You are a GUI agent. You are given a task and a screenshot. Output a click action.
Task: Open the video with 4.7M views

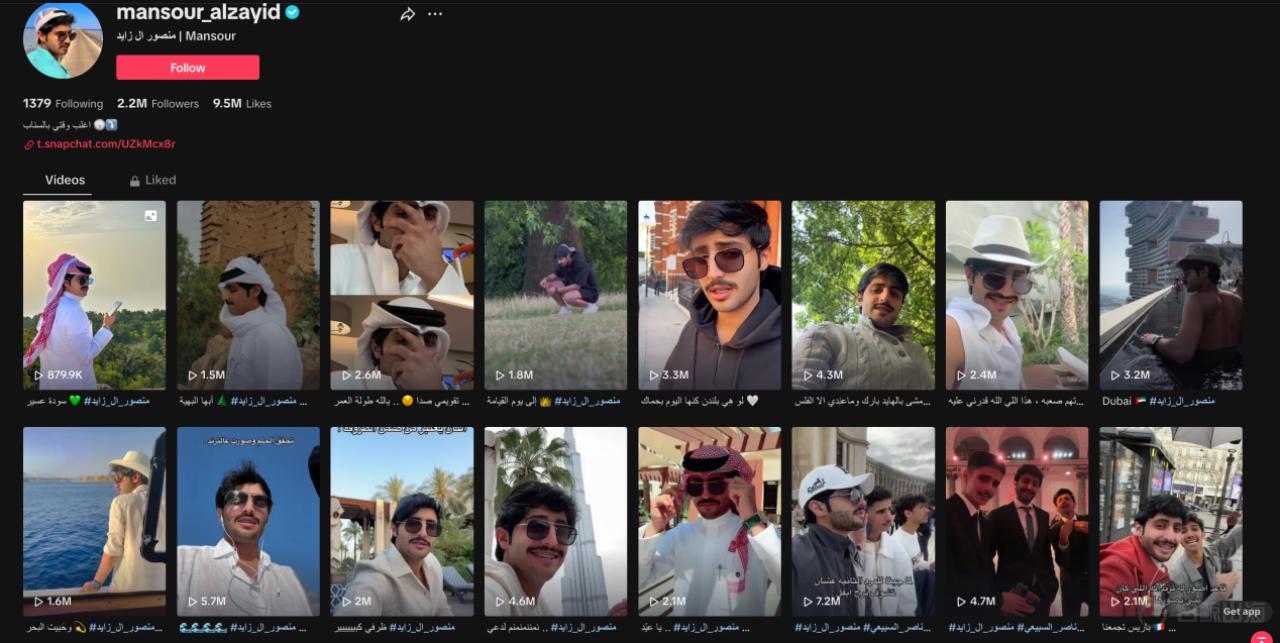[1016, 521]
